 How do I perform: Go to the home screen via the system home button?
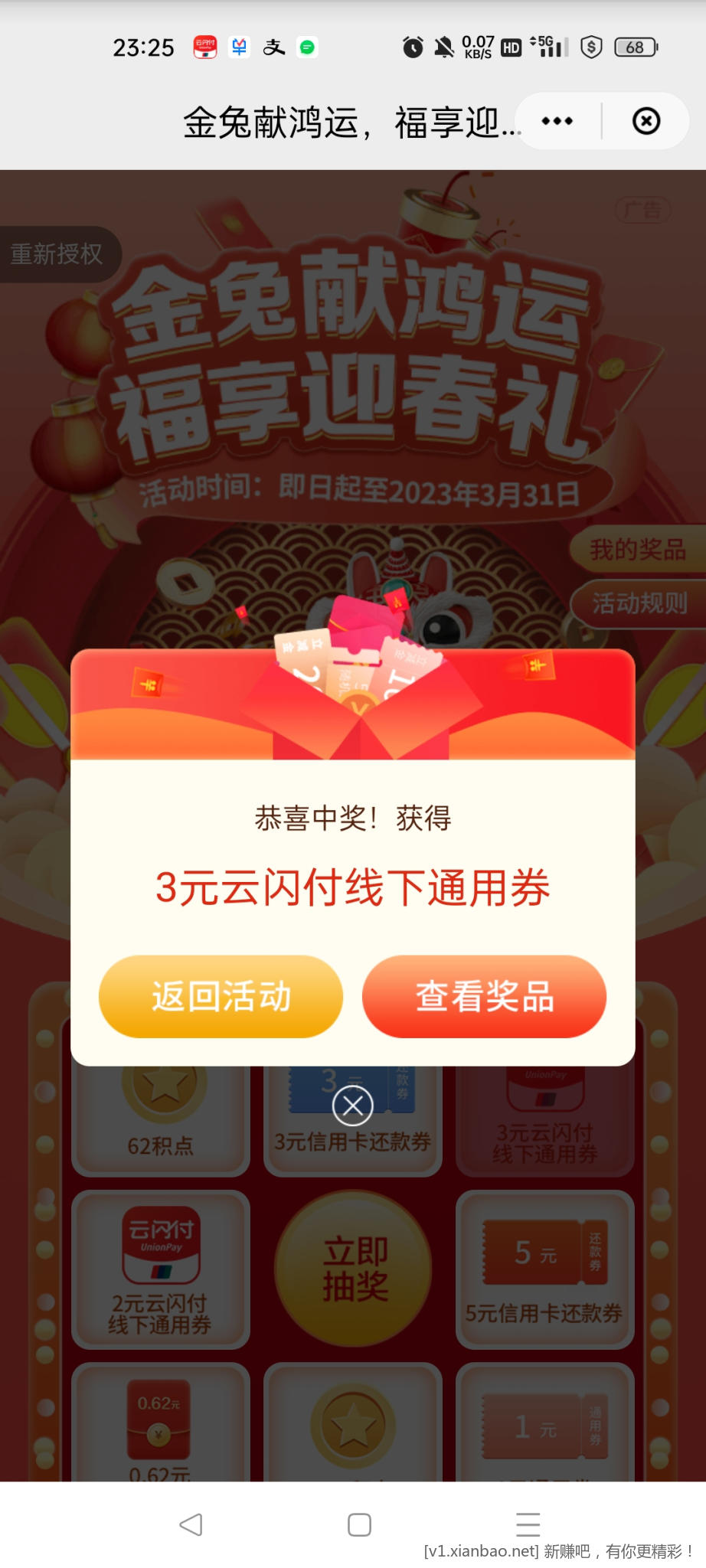point(359,1524)
